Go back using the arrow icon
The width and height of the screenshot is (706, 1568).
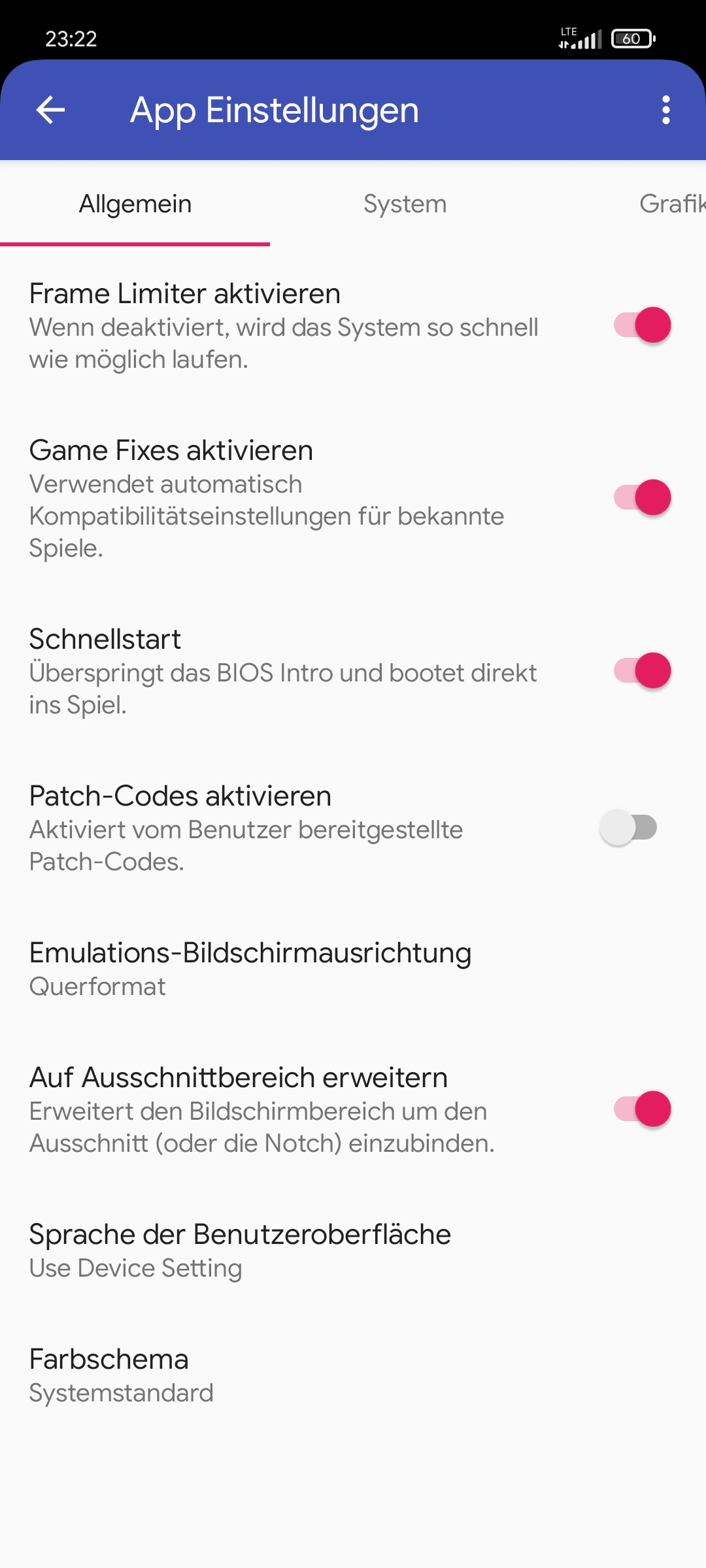coord(50,110)
